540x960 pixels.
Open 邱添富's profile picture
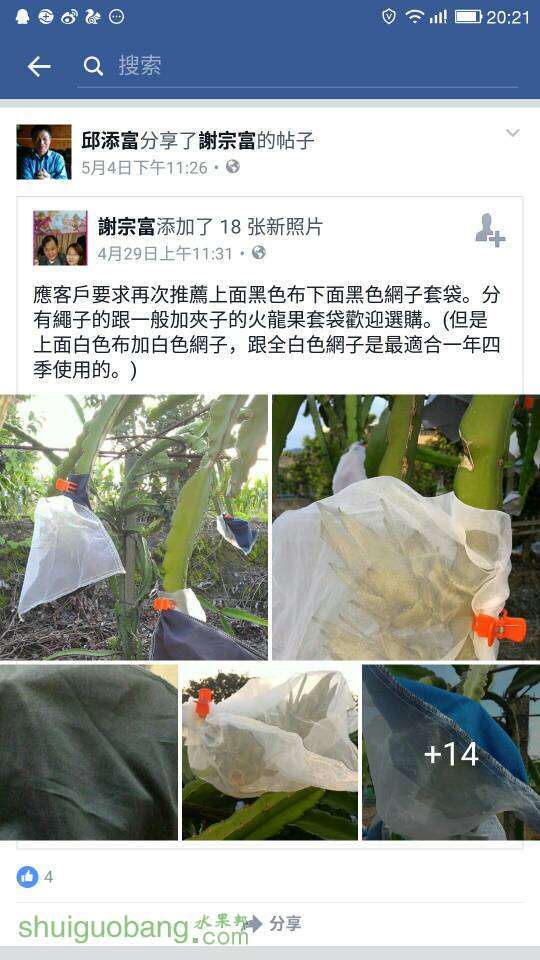coord(43,152)
